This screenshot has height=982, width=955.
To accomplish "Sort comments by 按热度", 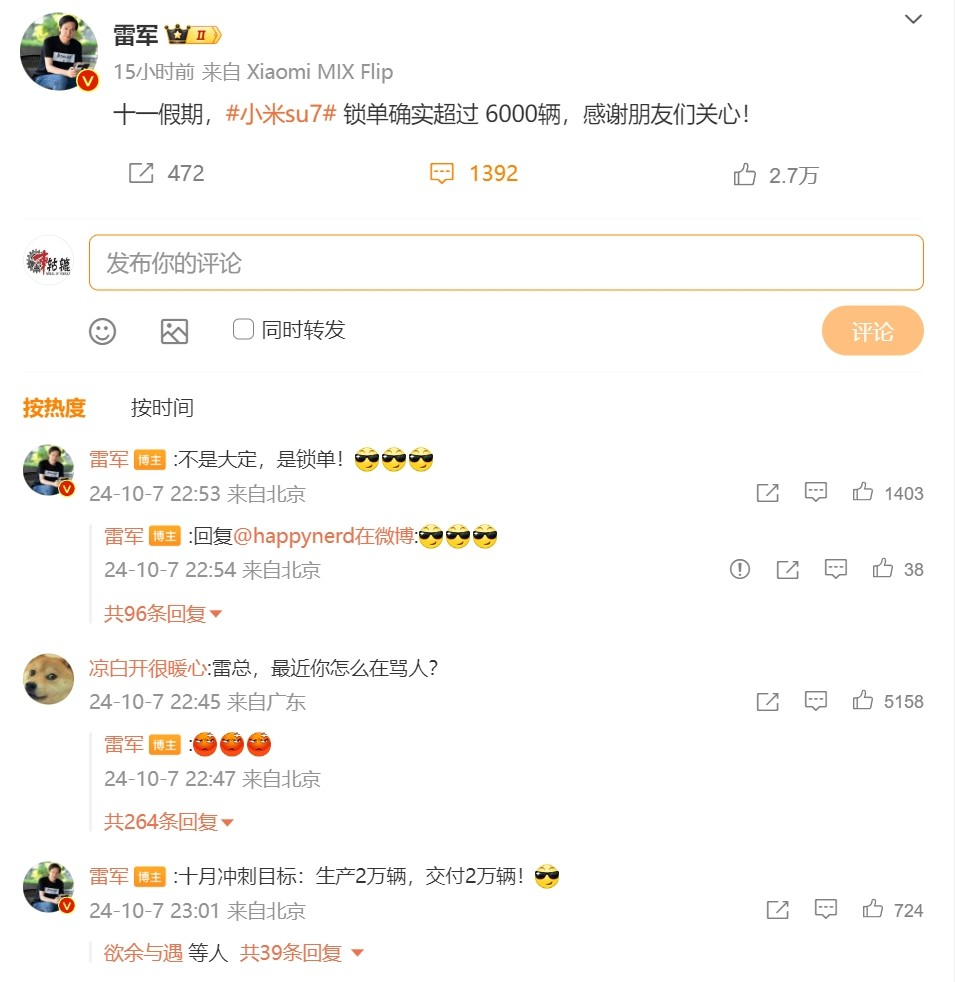I will [x=55, y=408].
